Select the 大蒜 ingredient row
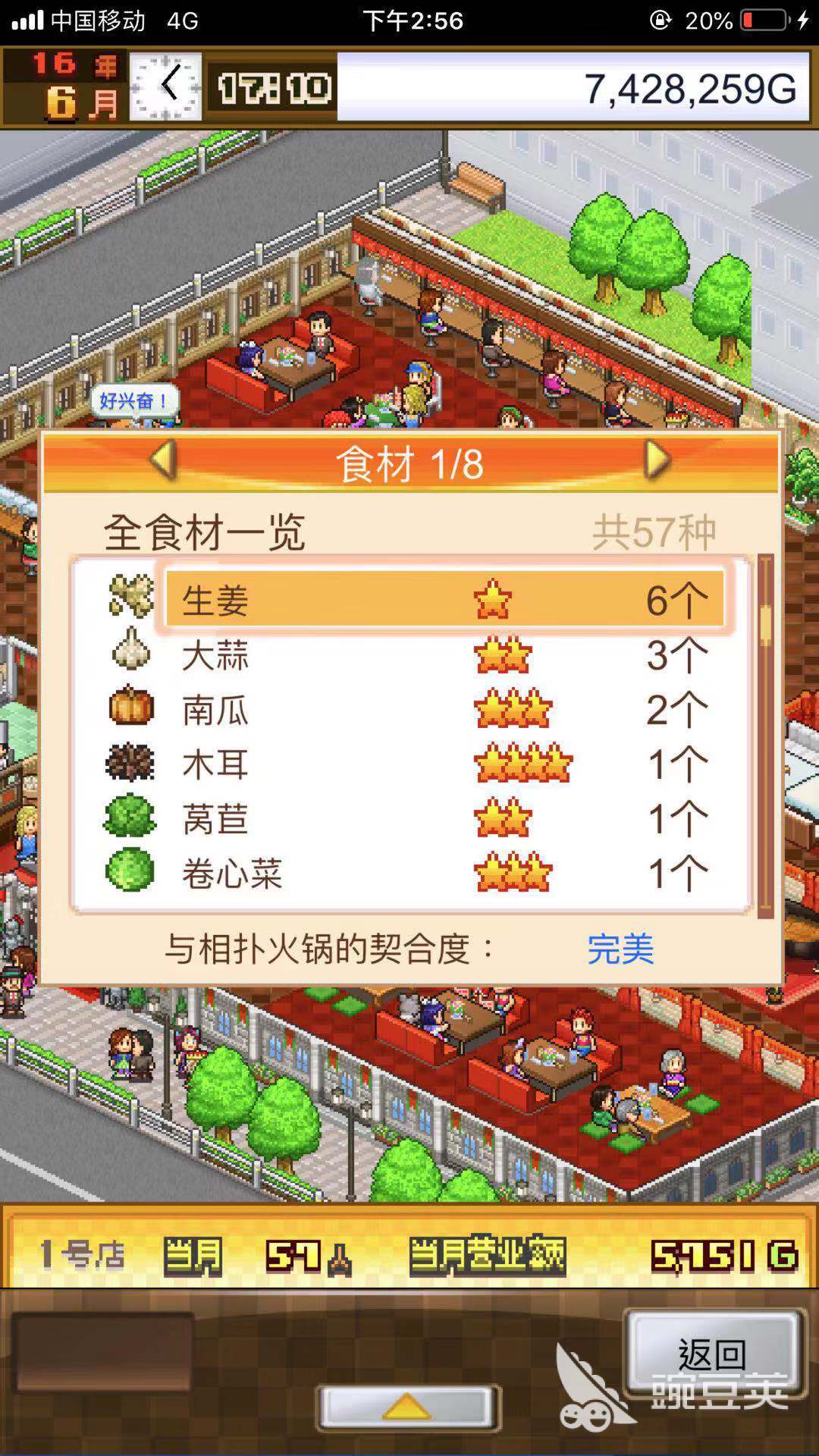Viewport: 819px width, 1456px height. coord(444,655)
